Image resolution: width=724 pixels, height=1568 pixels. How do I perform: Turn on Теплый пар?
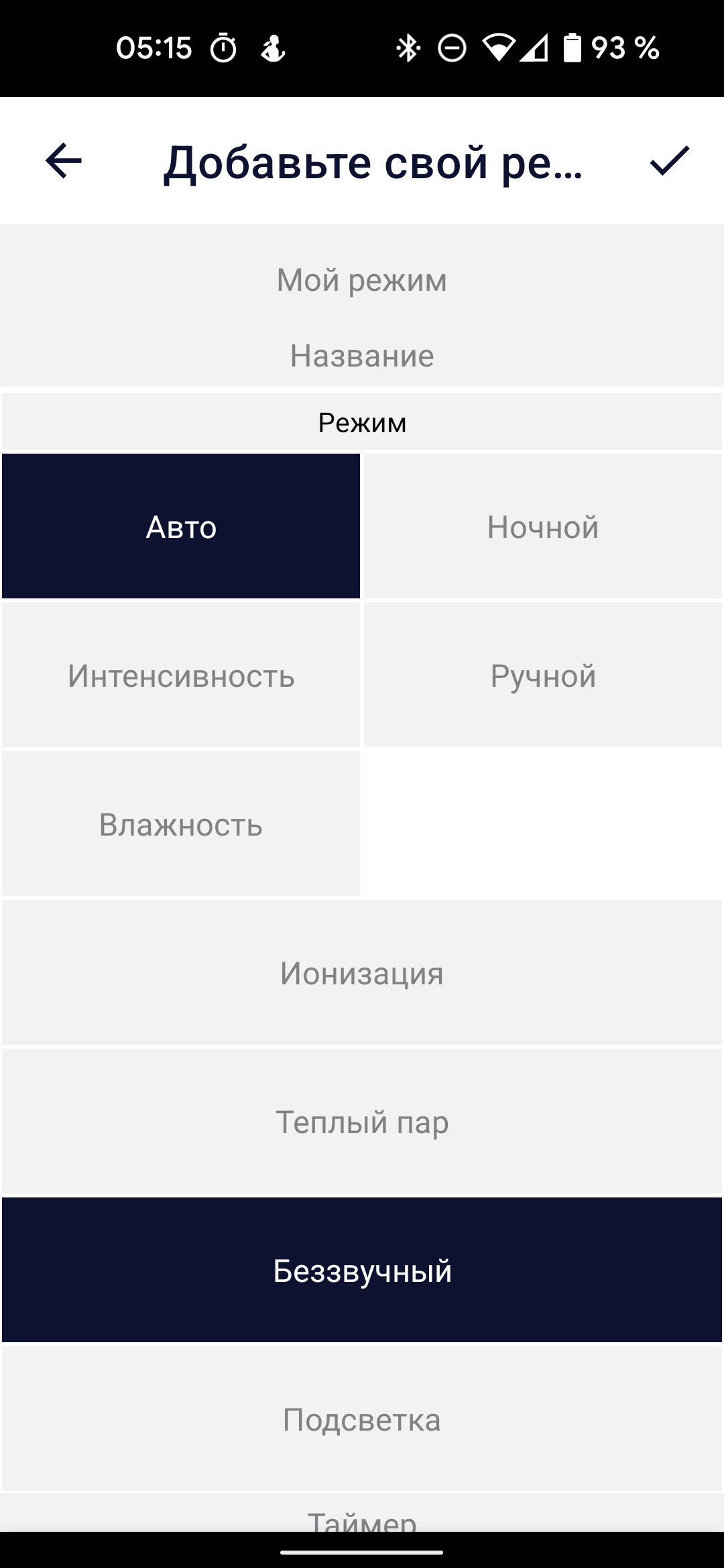[362, 1122]
